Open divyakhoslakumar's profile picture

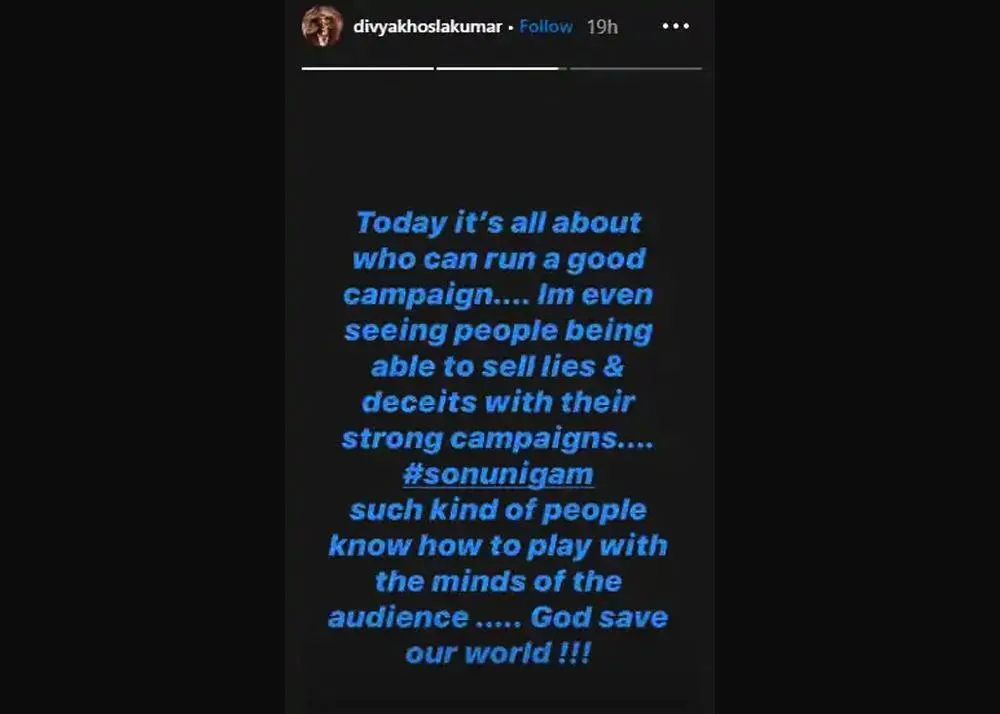tap(322, 26)
